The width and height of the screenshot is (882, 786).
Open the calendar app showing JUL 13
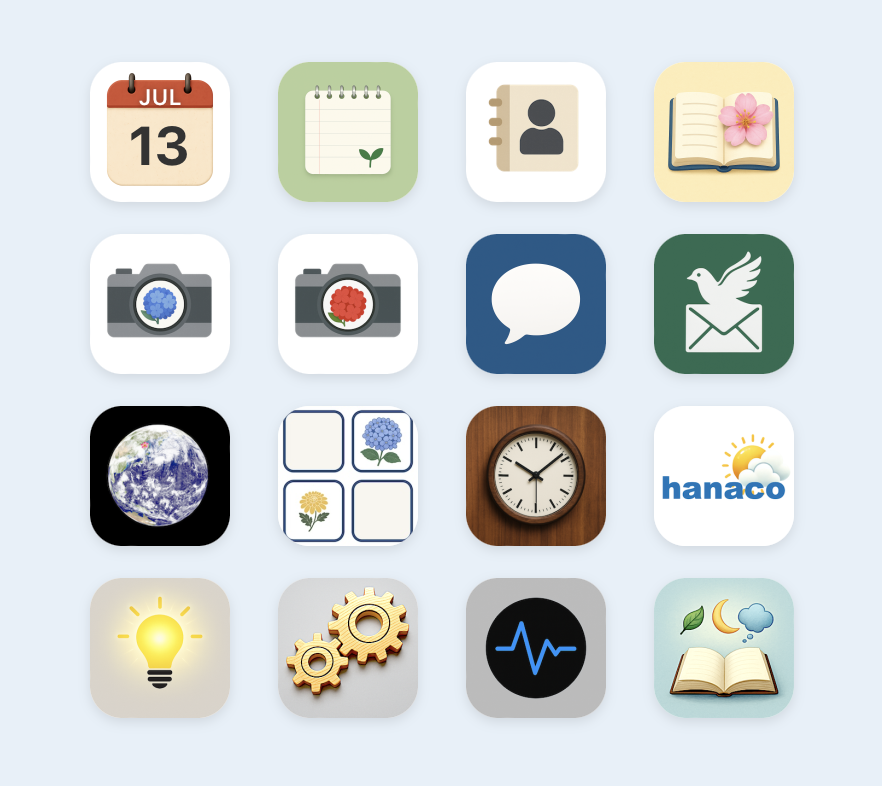[x=160, y=132]
